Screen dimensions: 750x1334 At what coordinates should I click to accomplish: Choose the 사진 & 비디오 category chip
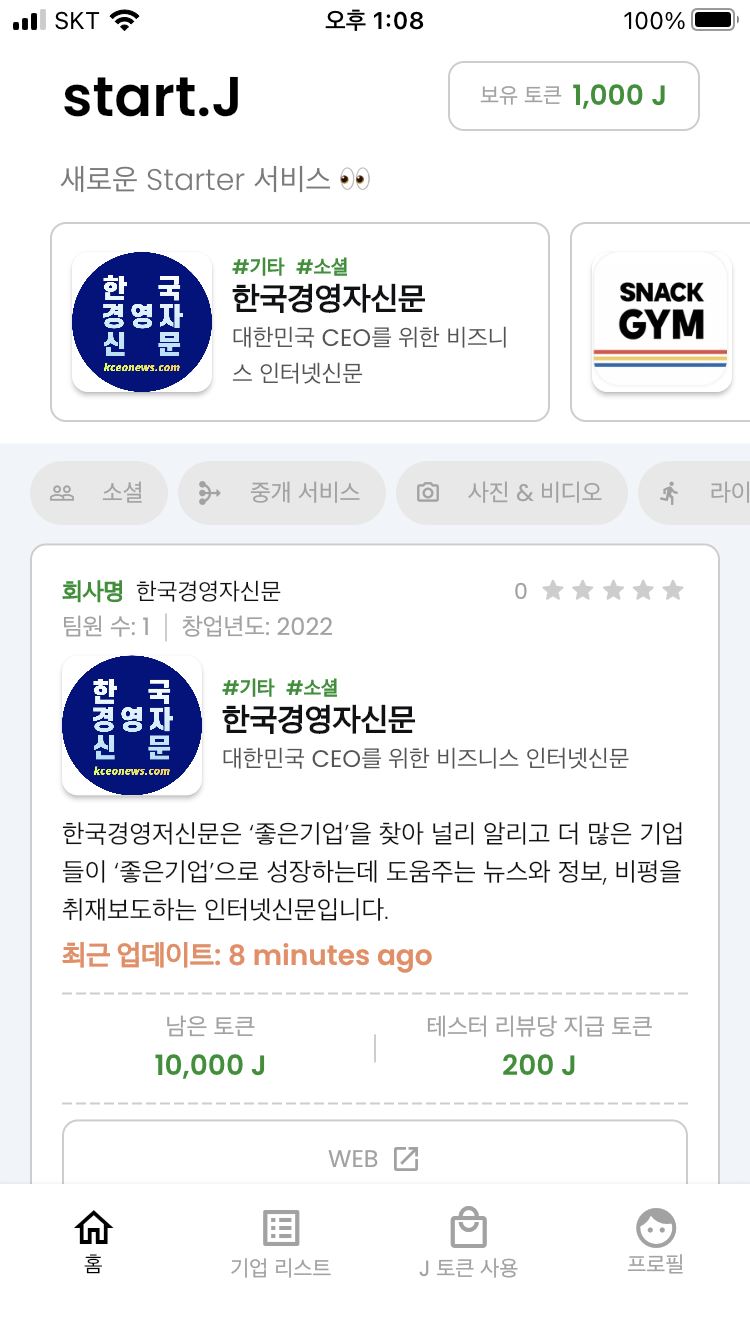pyautogui.click(x=511, y=492)
